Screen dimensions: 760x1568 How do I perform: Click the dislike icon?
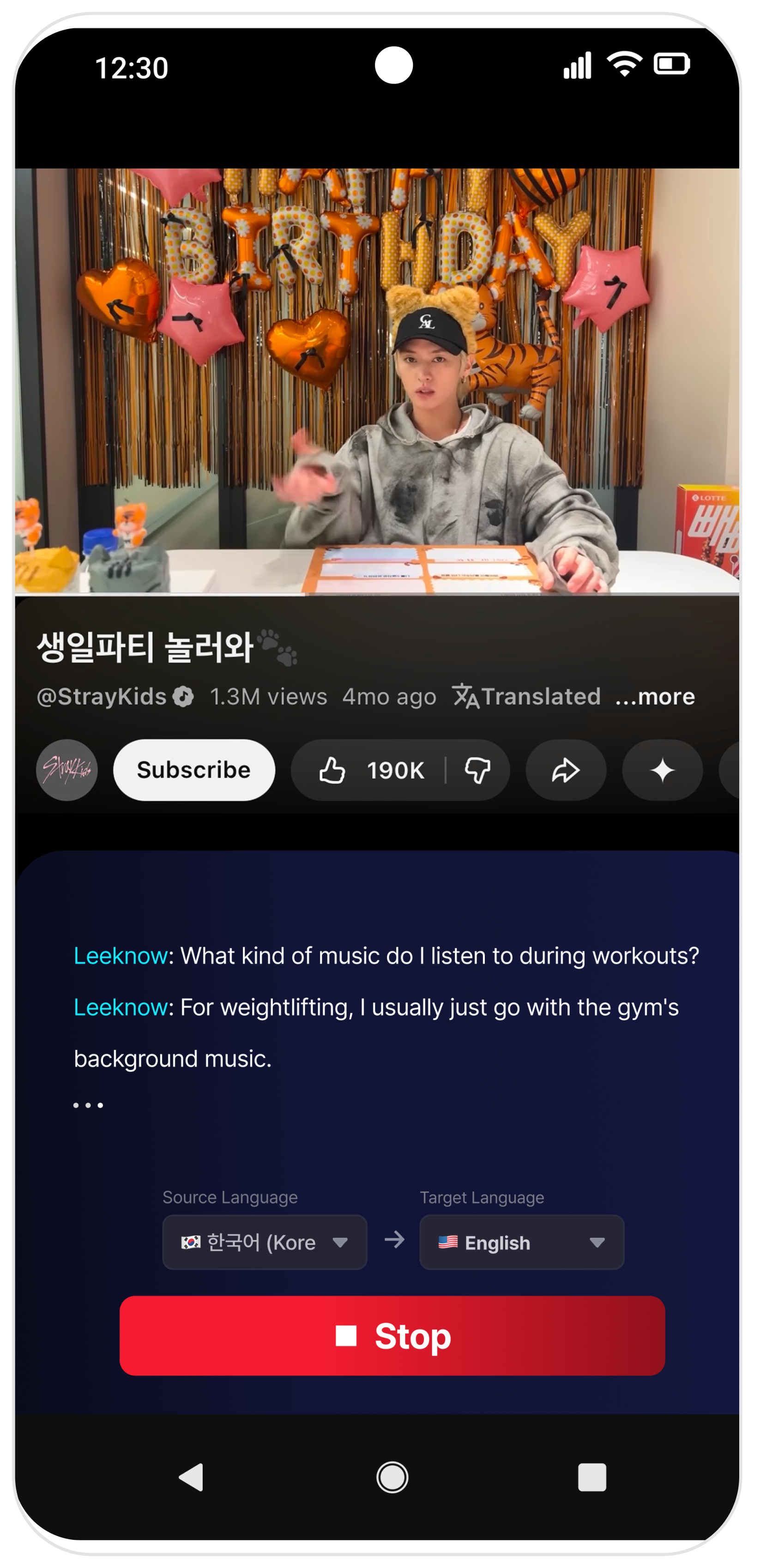click(x=478, y=769)
